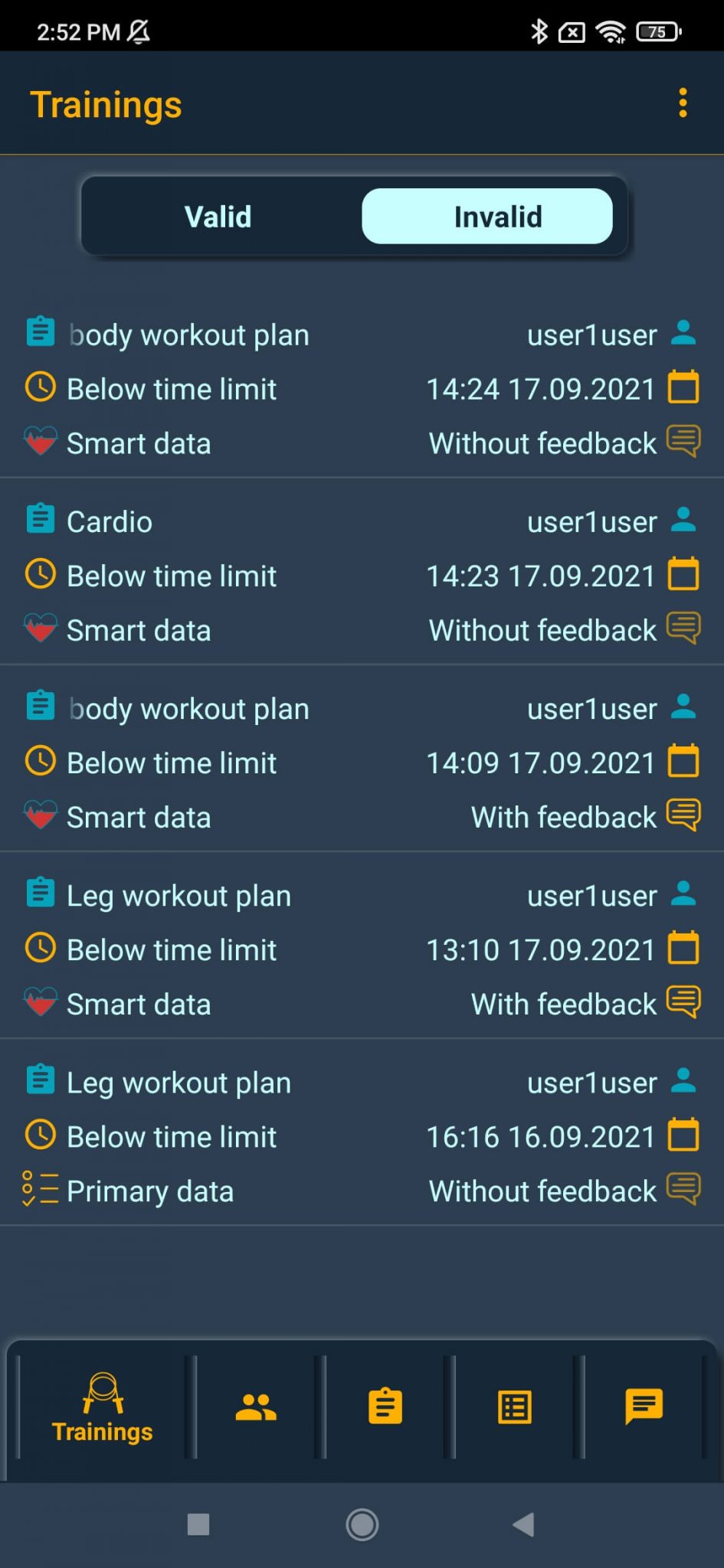
Task: Open the Cardio training from 14:23
Action: click(x=362, y=575)
